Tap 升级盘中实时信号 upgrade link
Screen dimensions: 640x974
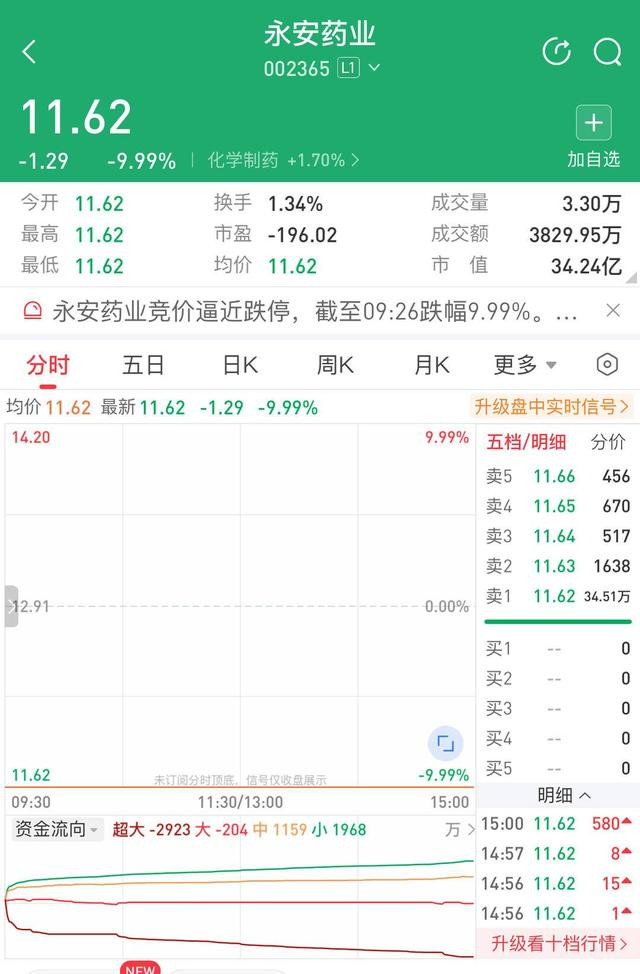tap(552, 407)
